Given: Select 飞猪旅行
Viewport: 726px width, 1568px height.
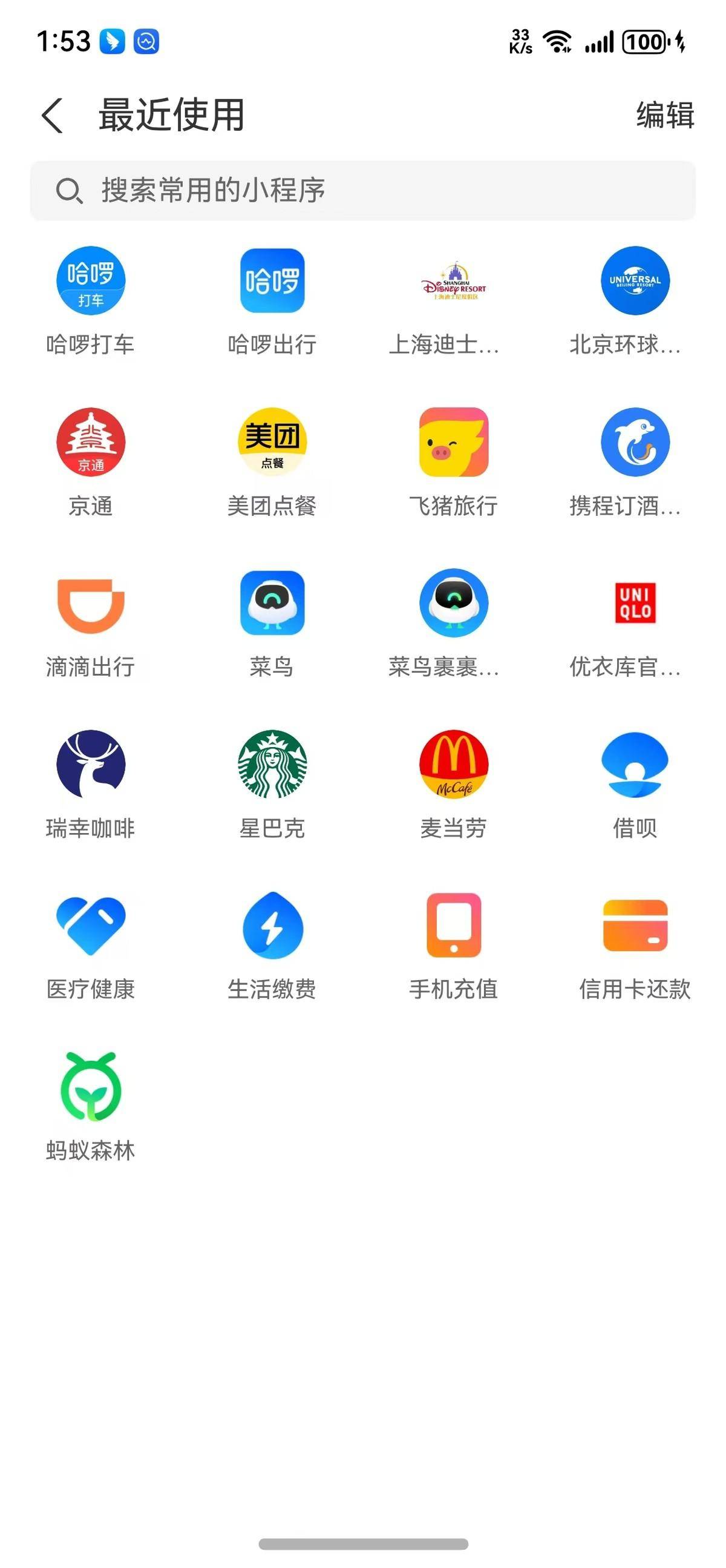Looking at the screenshot, I should pyautogui.click(x=453, y=443).
